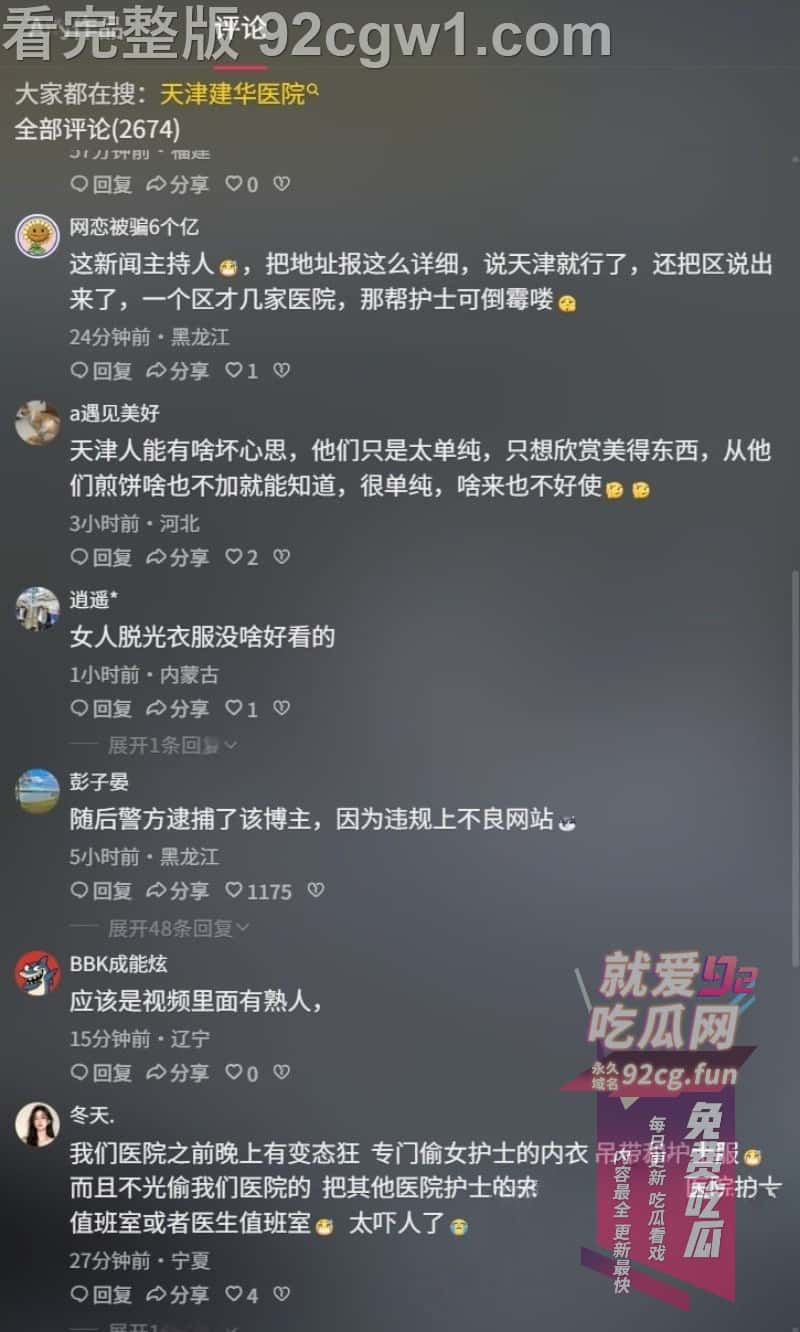
Task: Like a遇见美好's comment about 天津人
Action: tap(241, 557)
